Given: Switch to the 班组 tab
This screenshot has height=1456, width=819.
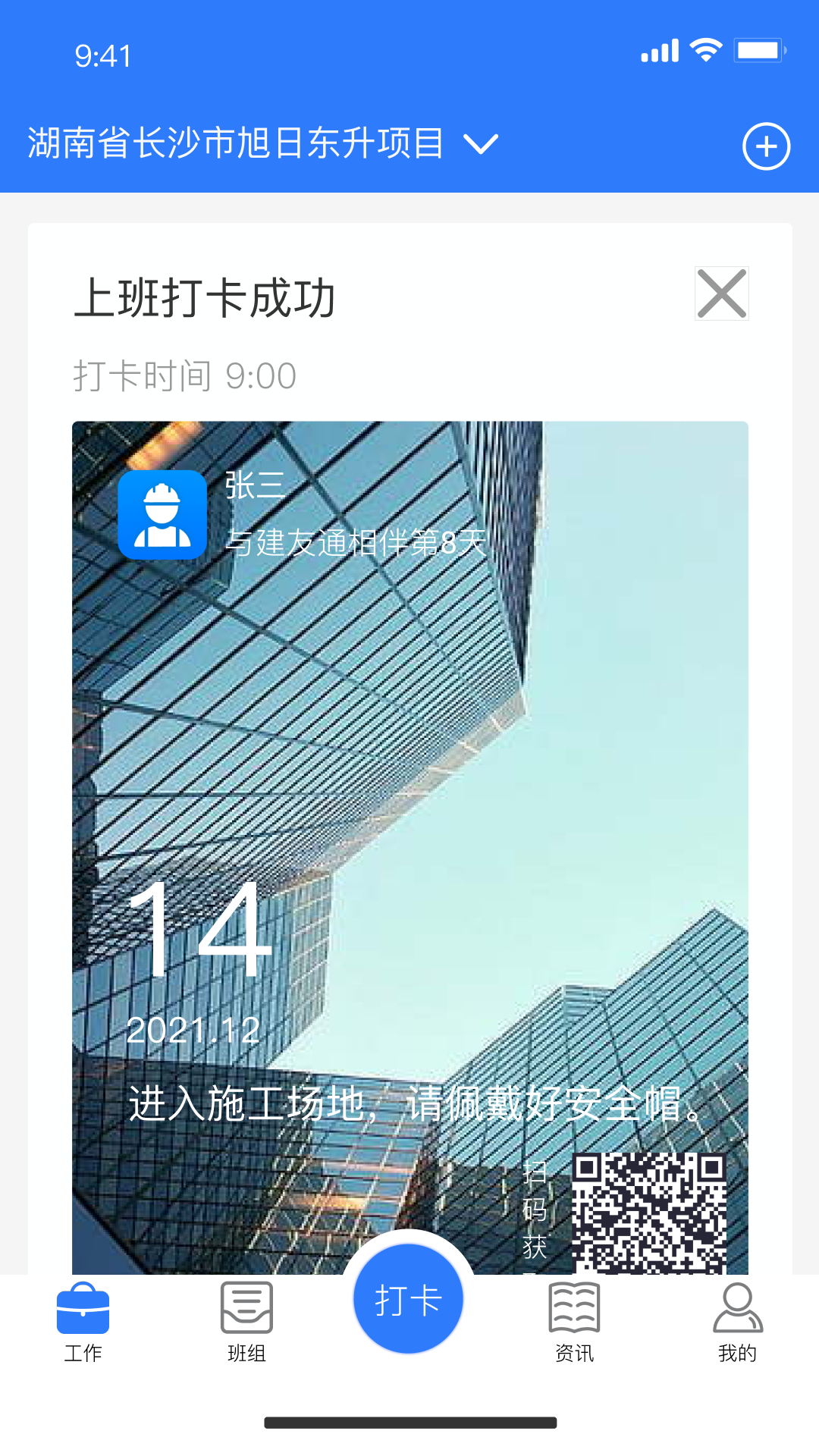Looking at the screenshot, I should 246,1321.
